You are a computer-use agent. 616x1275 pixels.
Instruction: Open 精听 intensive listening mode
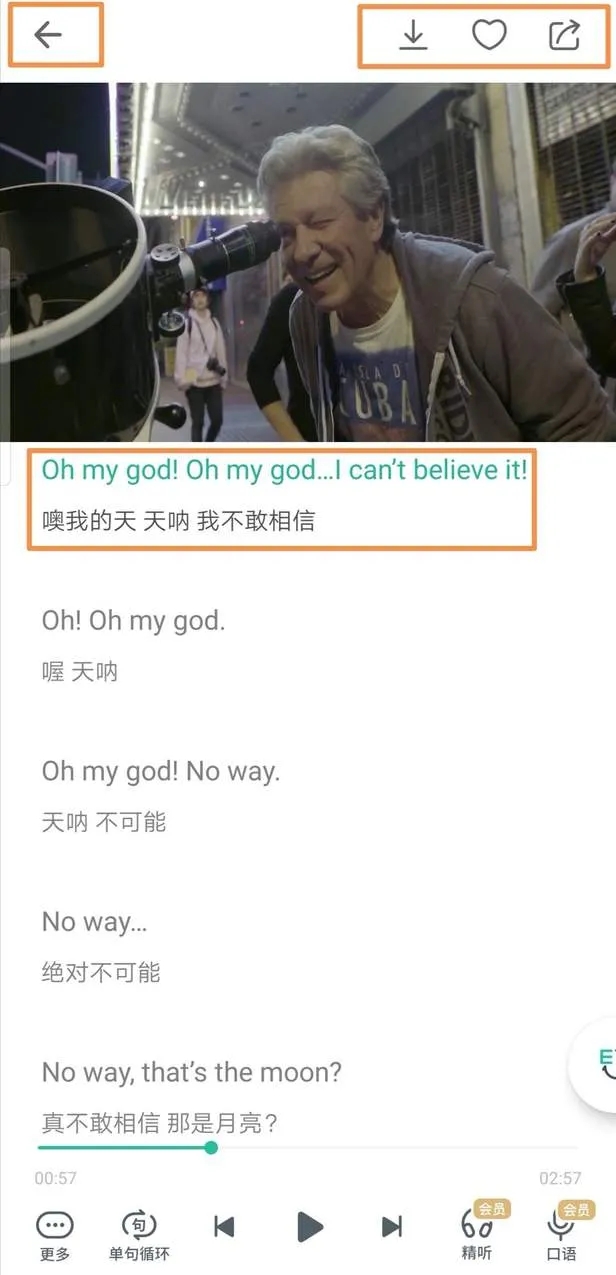point(477,1232)
